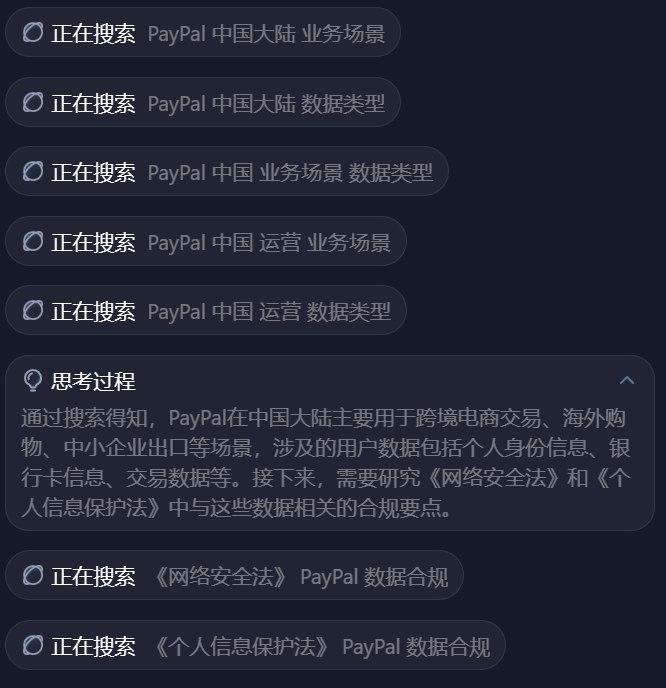The height and width of the screenshot is (688, 666).
Task: Select the chip PayPal 中国 业务场景 数据类型
Action: [227, 172]
